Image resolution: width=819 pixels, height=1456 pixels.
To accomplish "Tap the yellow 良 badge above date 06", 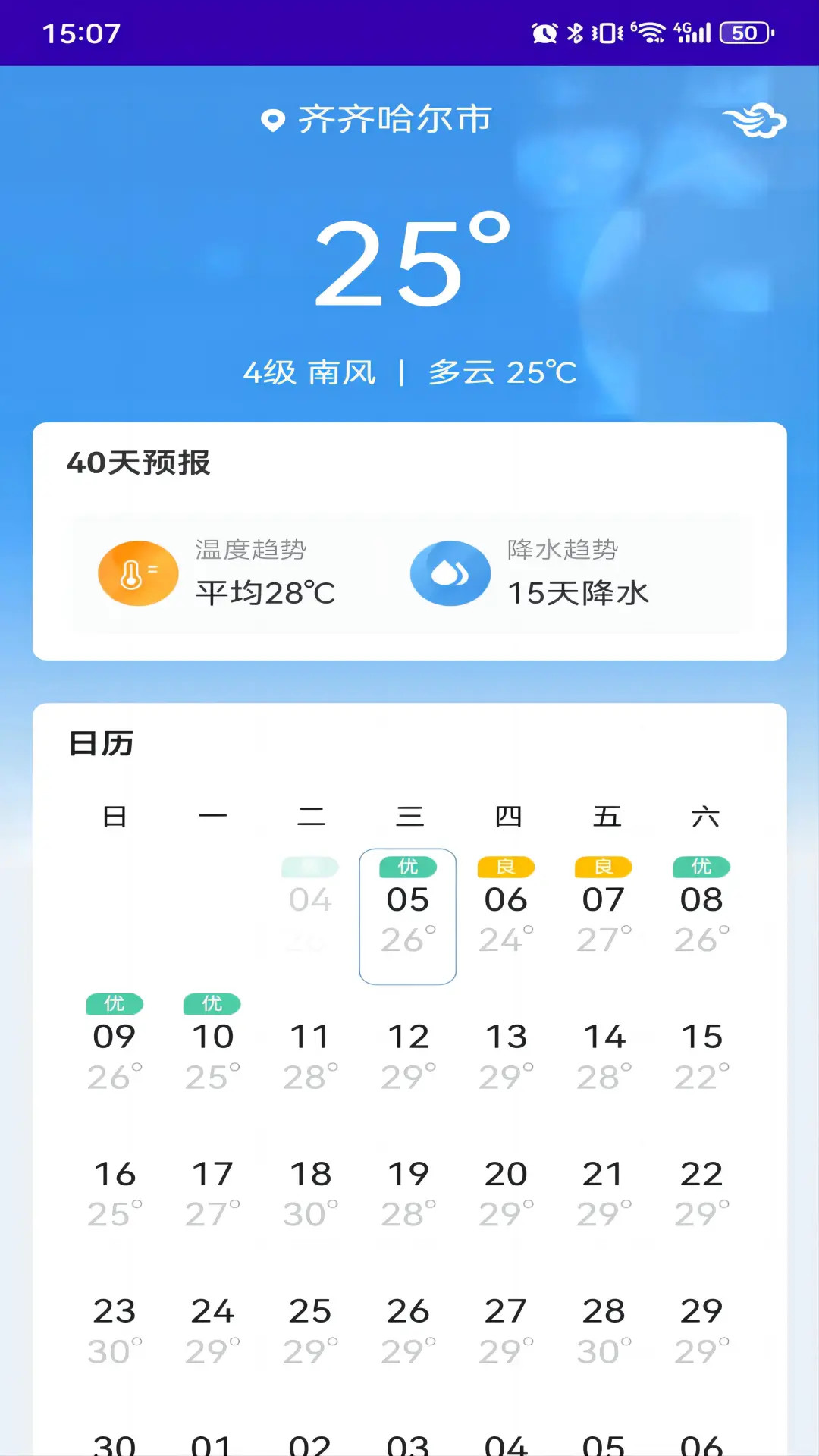I will [x=506, y=867].
